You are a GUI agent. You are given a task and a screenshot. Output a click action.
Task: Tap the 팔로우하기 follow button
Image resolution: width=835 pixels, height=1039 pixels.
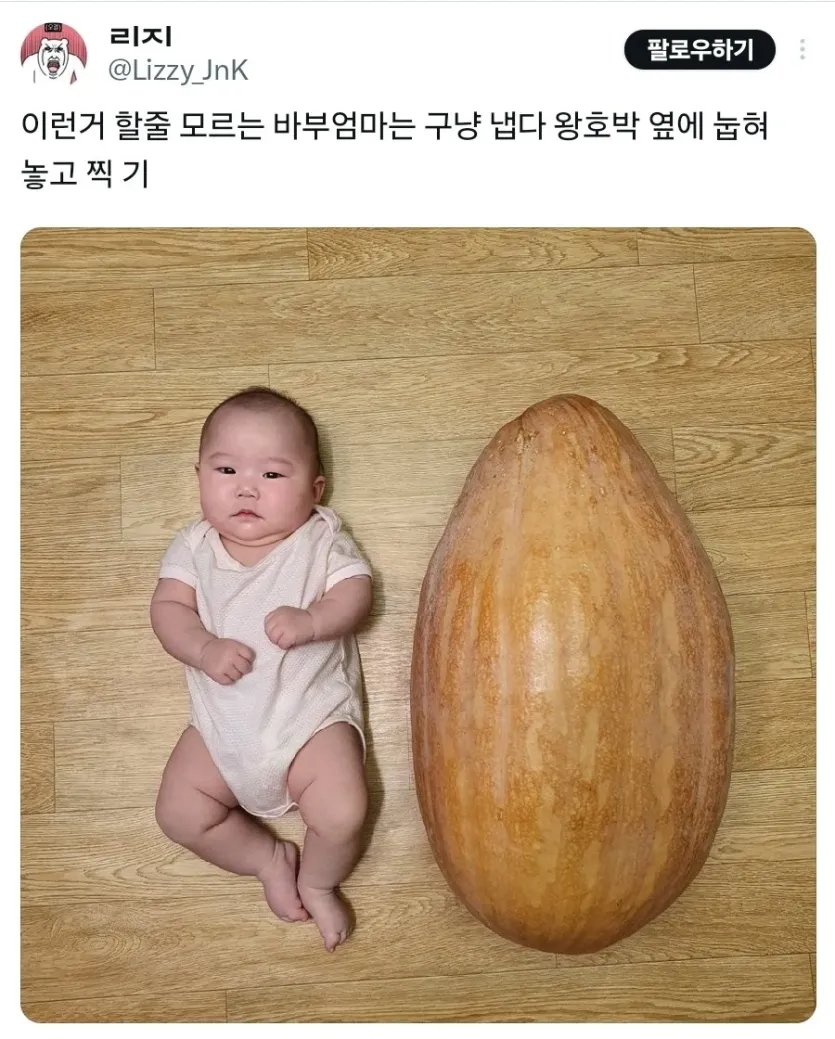tap(699, 49)
